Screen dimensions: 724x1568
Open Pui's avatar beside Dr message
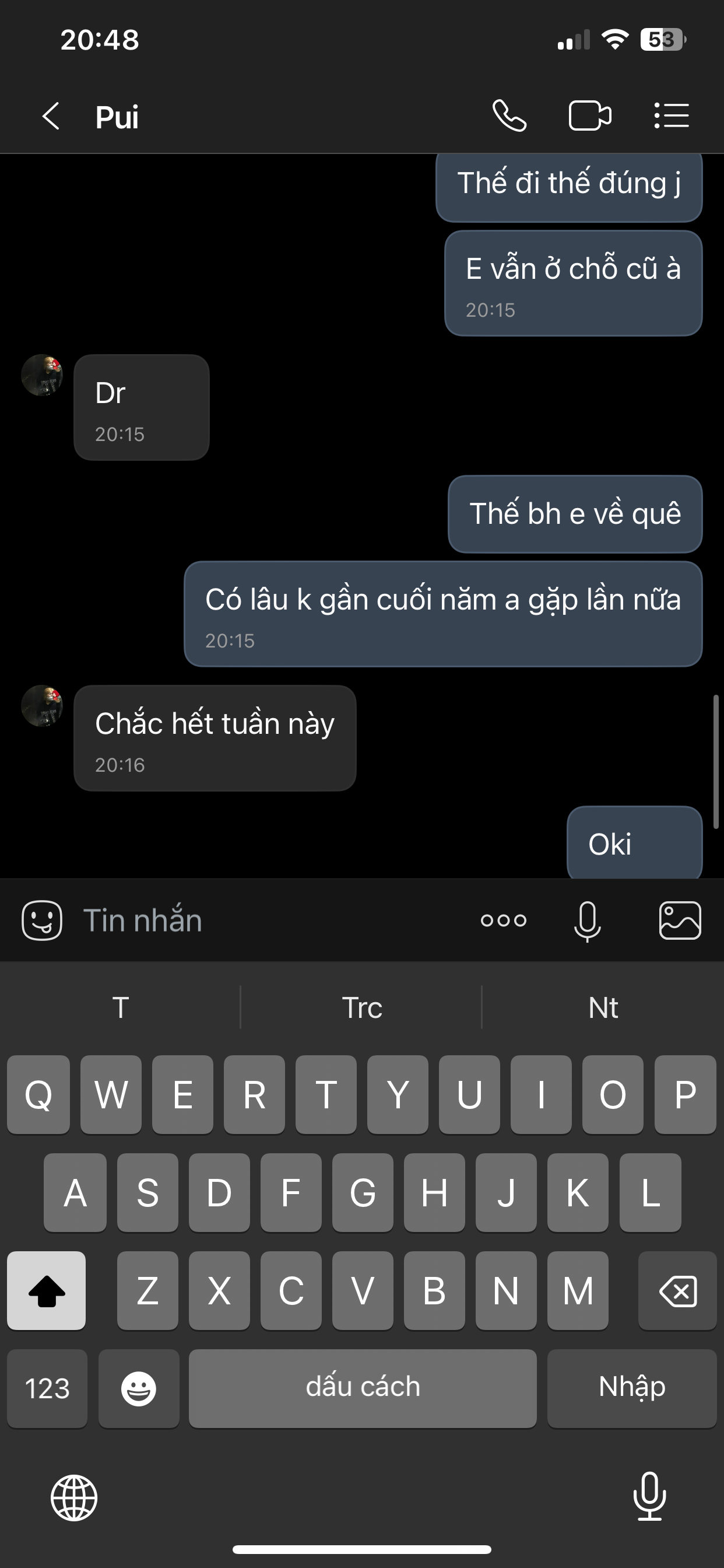[x=42, y=376]
